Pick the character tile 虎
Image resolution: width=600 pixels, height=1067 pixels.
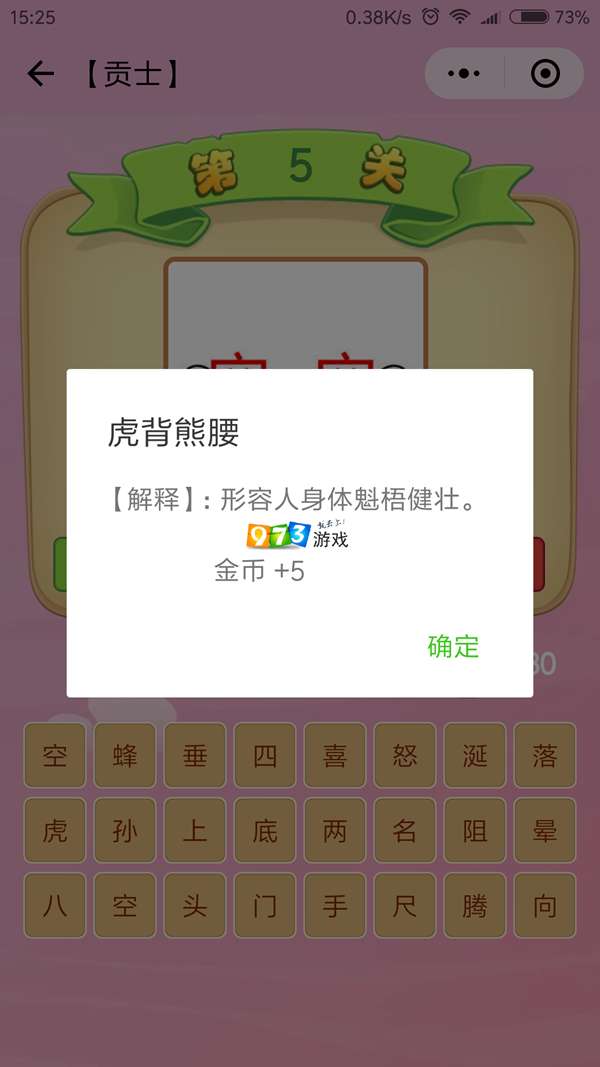point(54,830)
